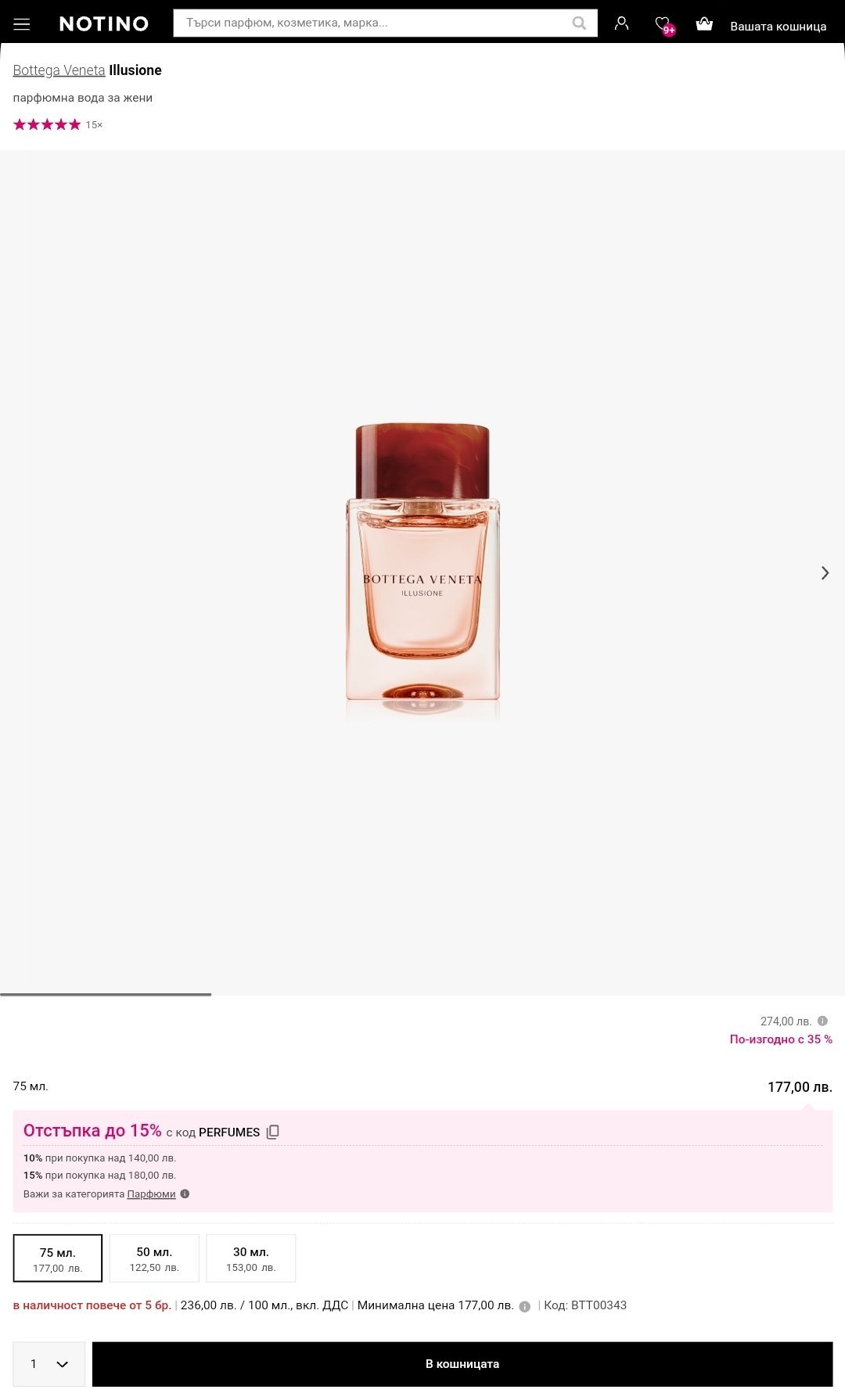Select the 30 мл. size
The width and height of the screenshot is (845, 1400).
250,1258
